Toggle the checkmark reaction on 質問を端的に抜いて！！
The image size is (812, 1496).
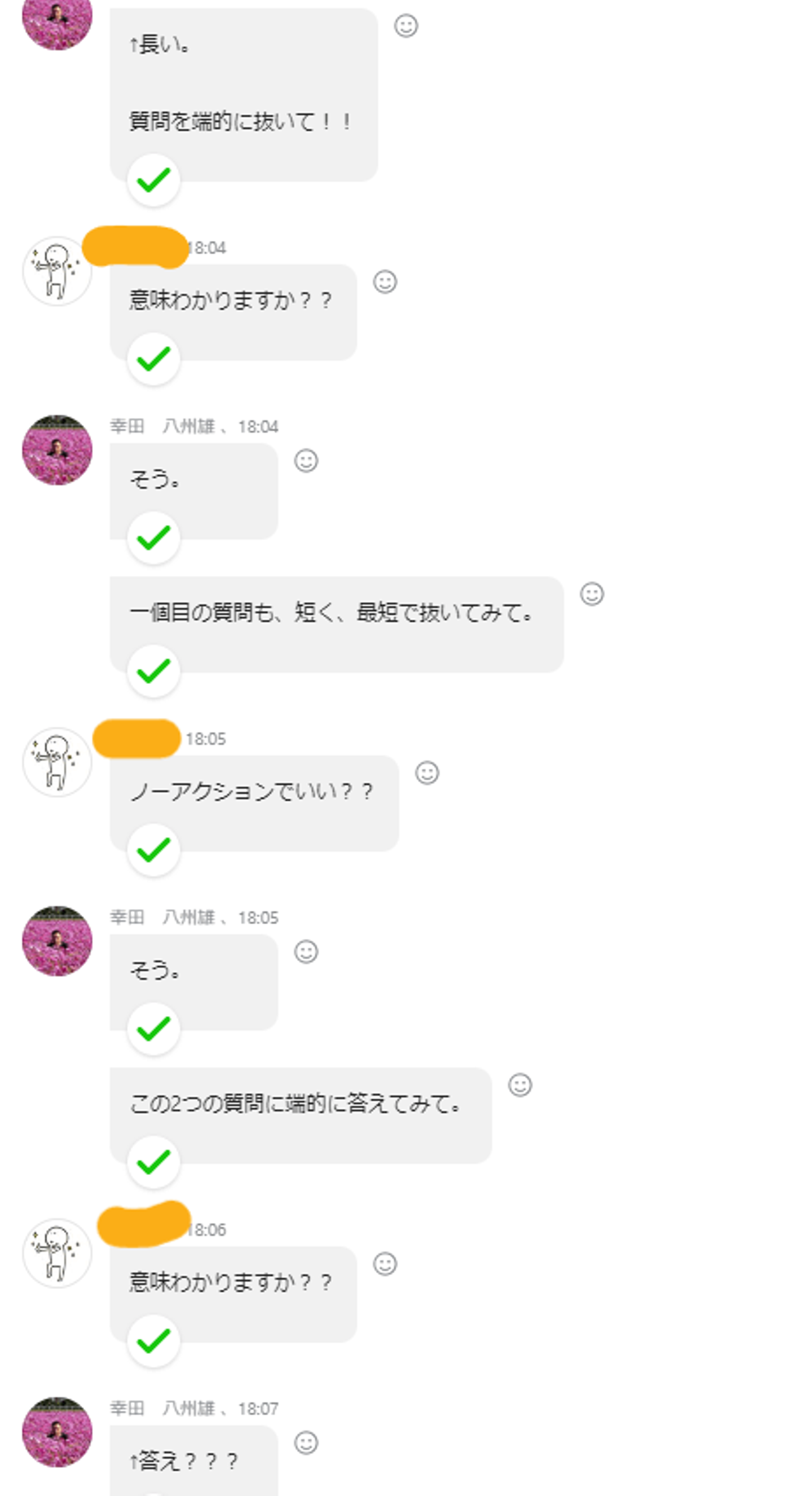(x=153, y=180)
